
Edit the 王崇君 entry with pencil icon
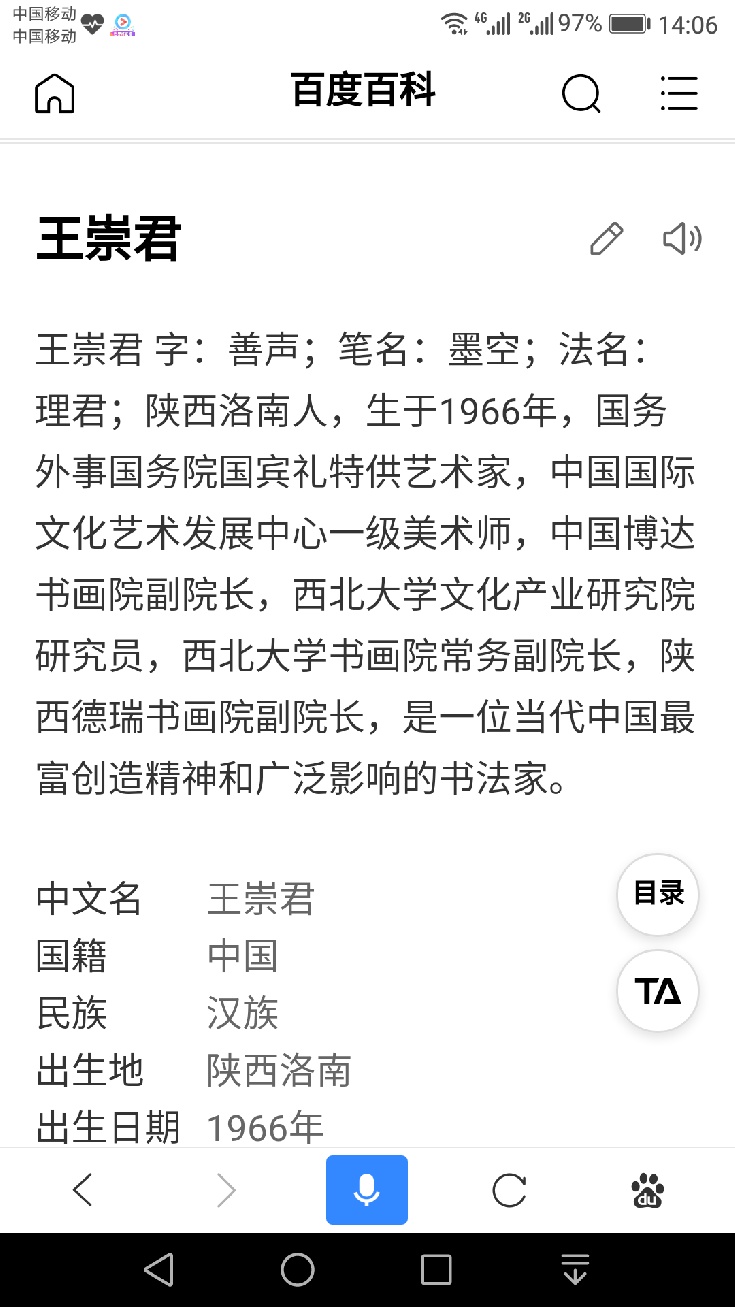click(x=606, y=239)
